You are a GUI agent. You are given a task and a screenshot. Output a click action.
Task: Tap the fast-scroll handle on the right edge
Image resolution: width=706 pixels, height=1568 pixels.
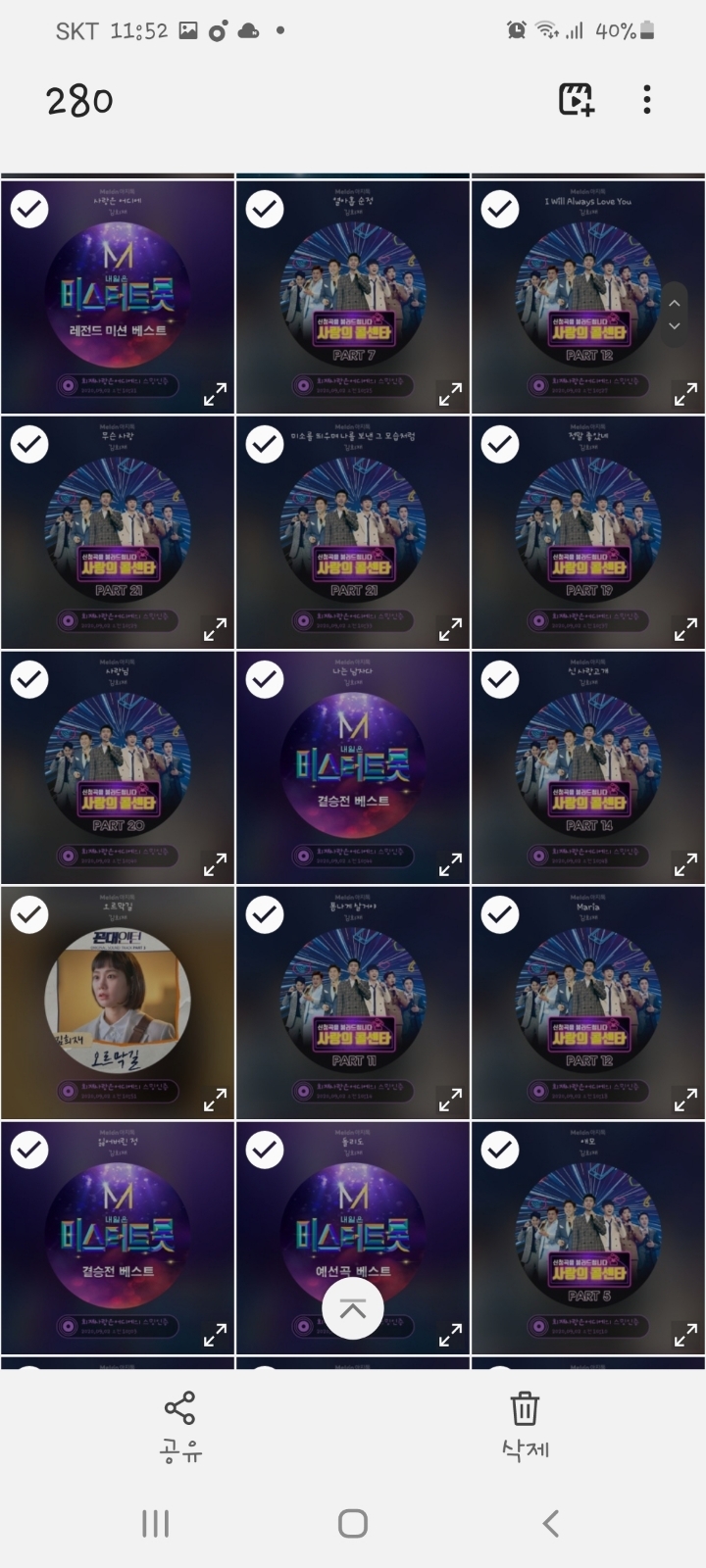pyautogui.click(x=675, y=315)
